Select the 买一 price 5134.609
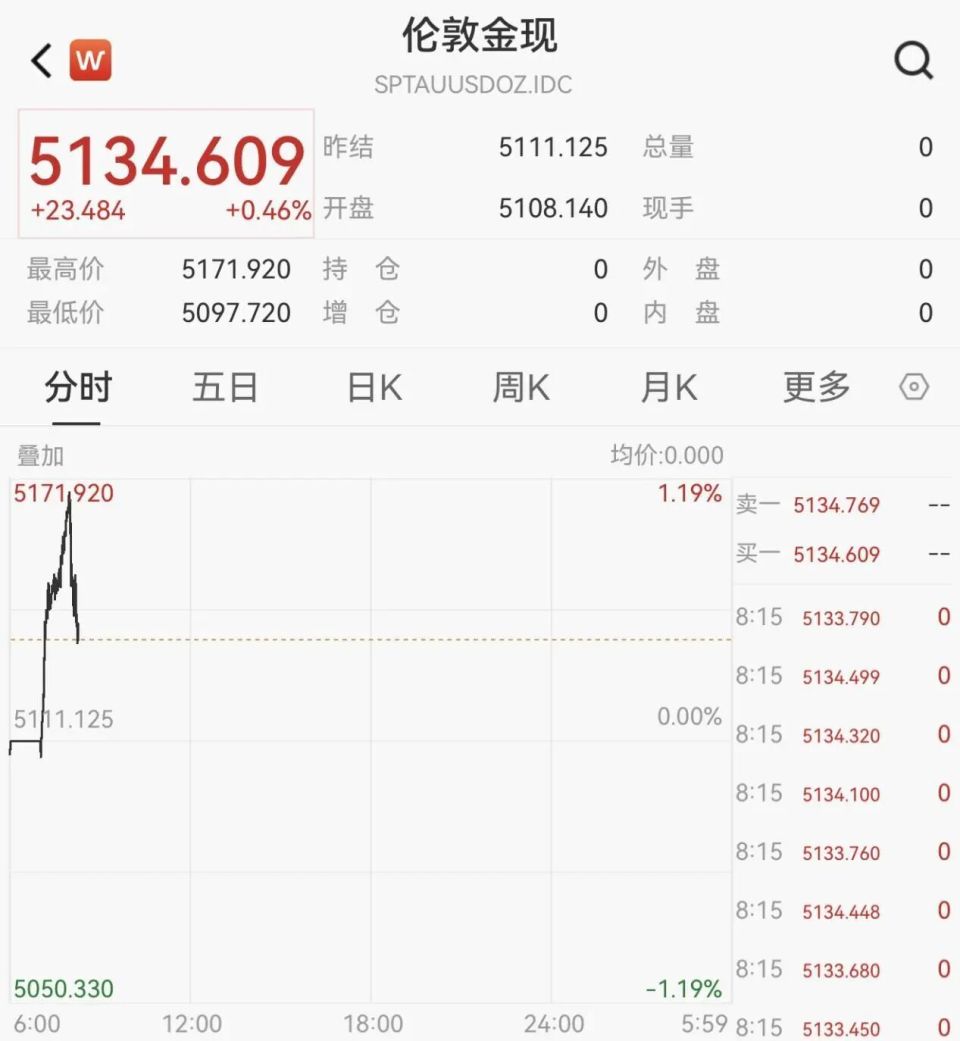This screenshot has height=1041, width=960. coord(838,554)
